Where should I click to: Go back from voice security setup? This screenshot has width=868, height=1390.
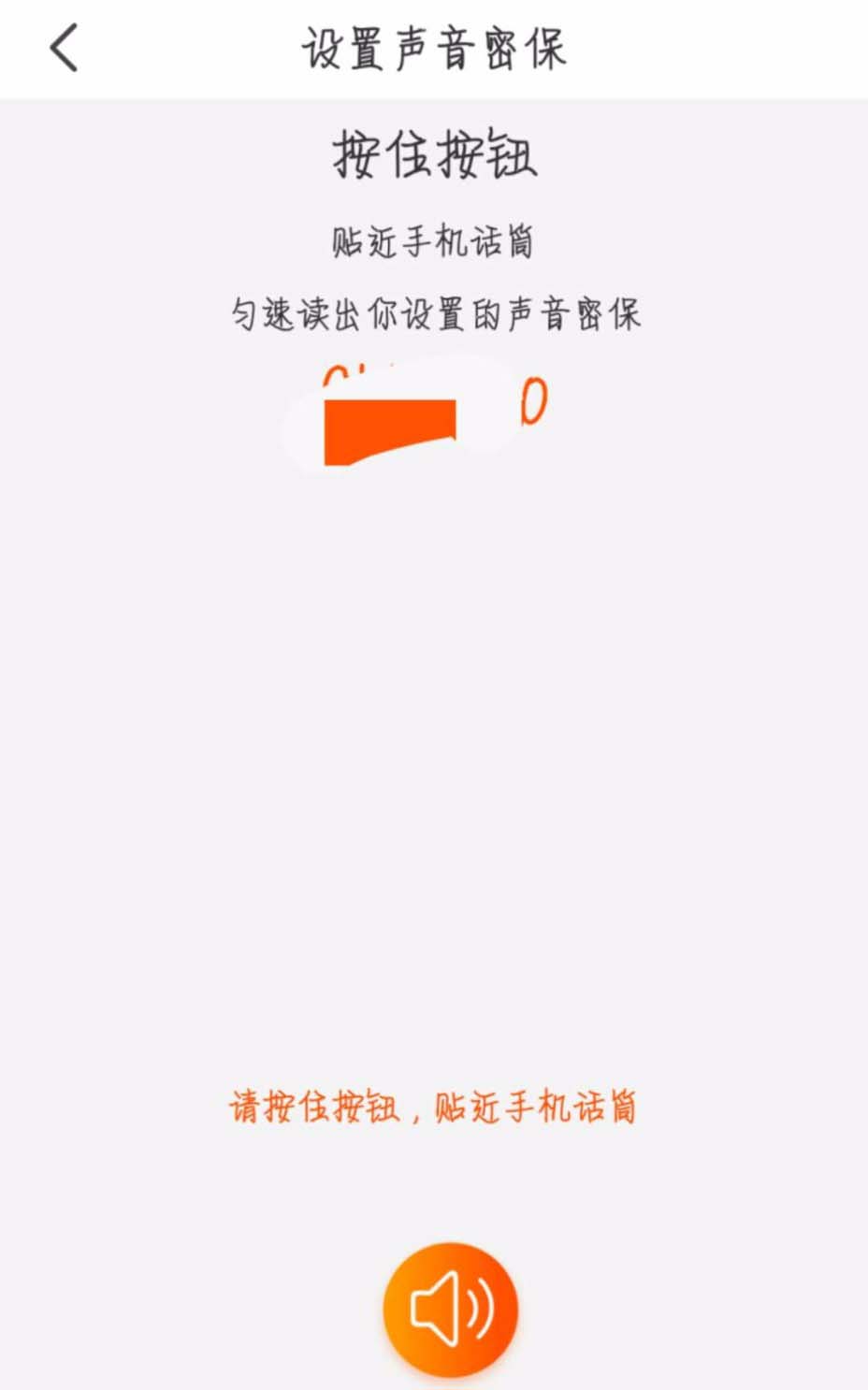(x=64, y=49)
